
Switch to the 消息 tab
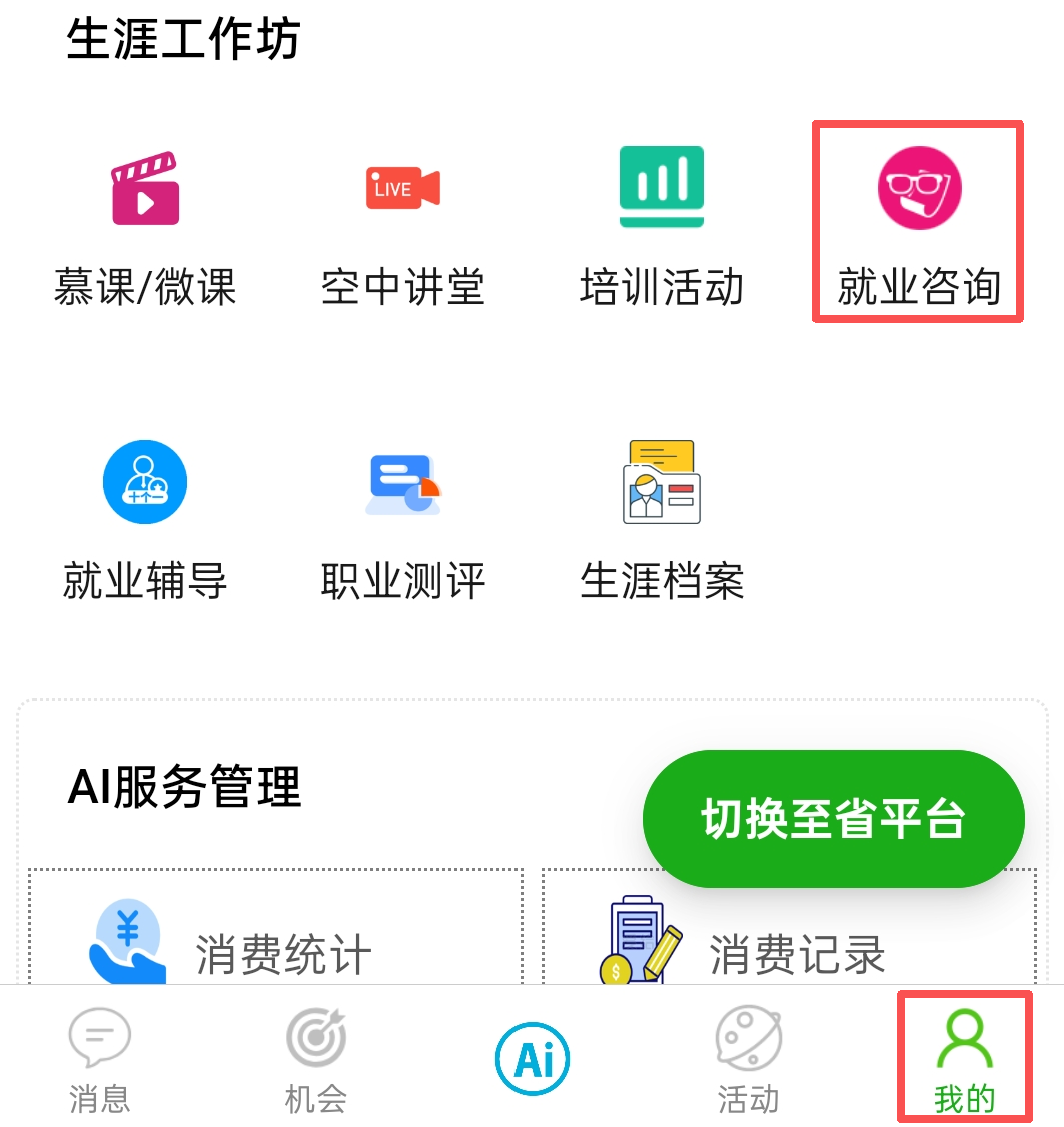pos(99,1062)
